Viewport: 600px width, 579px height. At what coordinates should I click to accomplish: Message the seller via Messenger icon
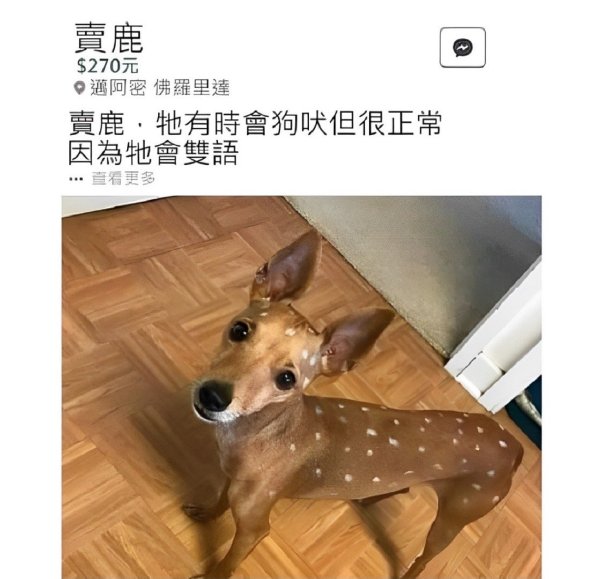click(x=462, y=47)
